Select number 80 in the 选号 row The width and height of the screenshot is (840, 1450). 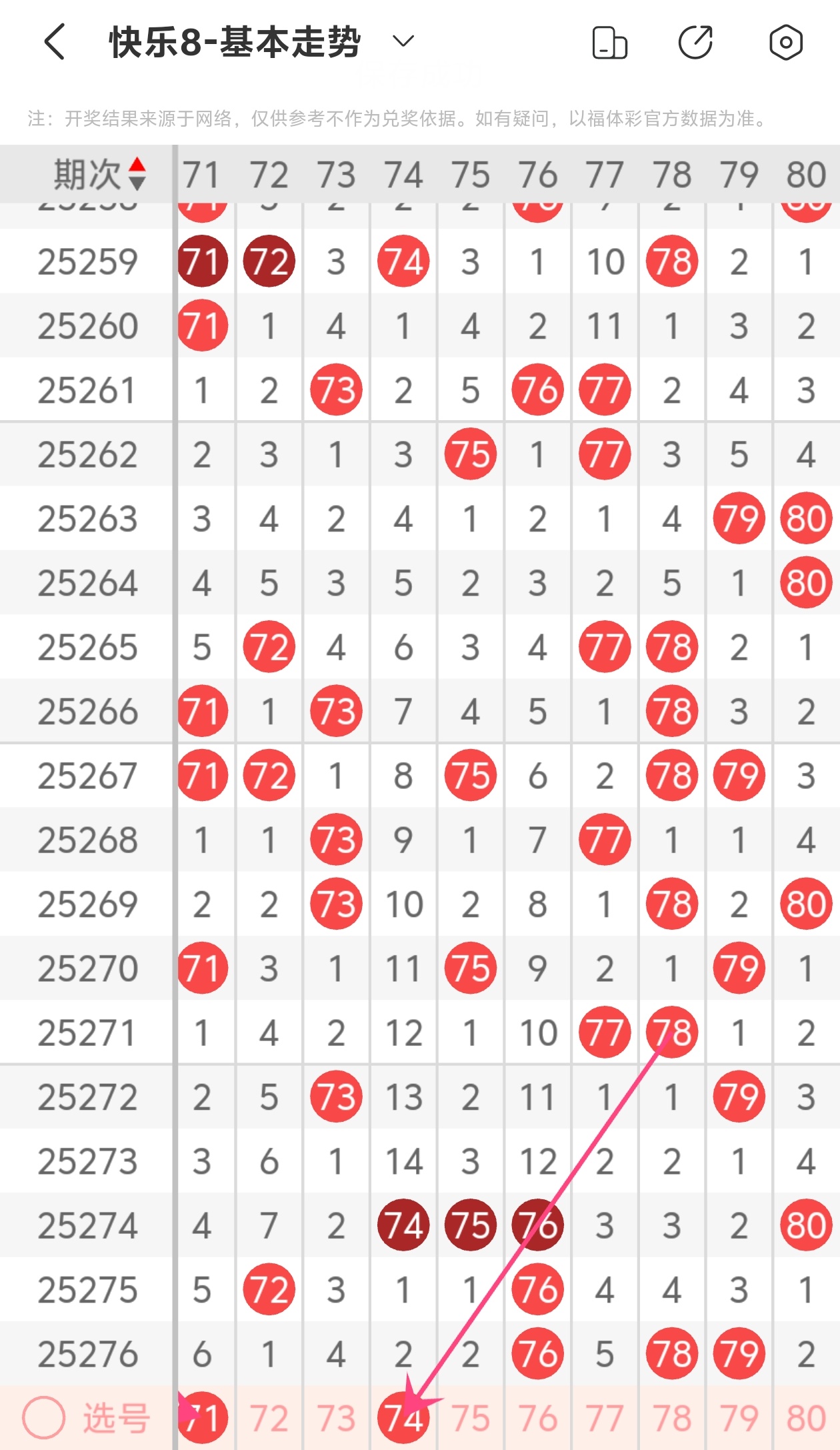[806, 1418]
